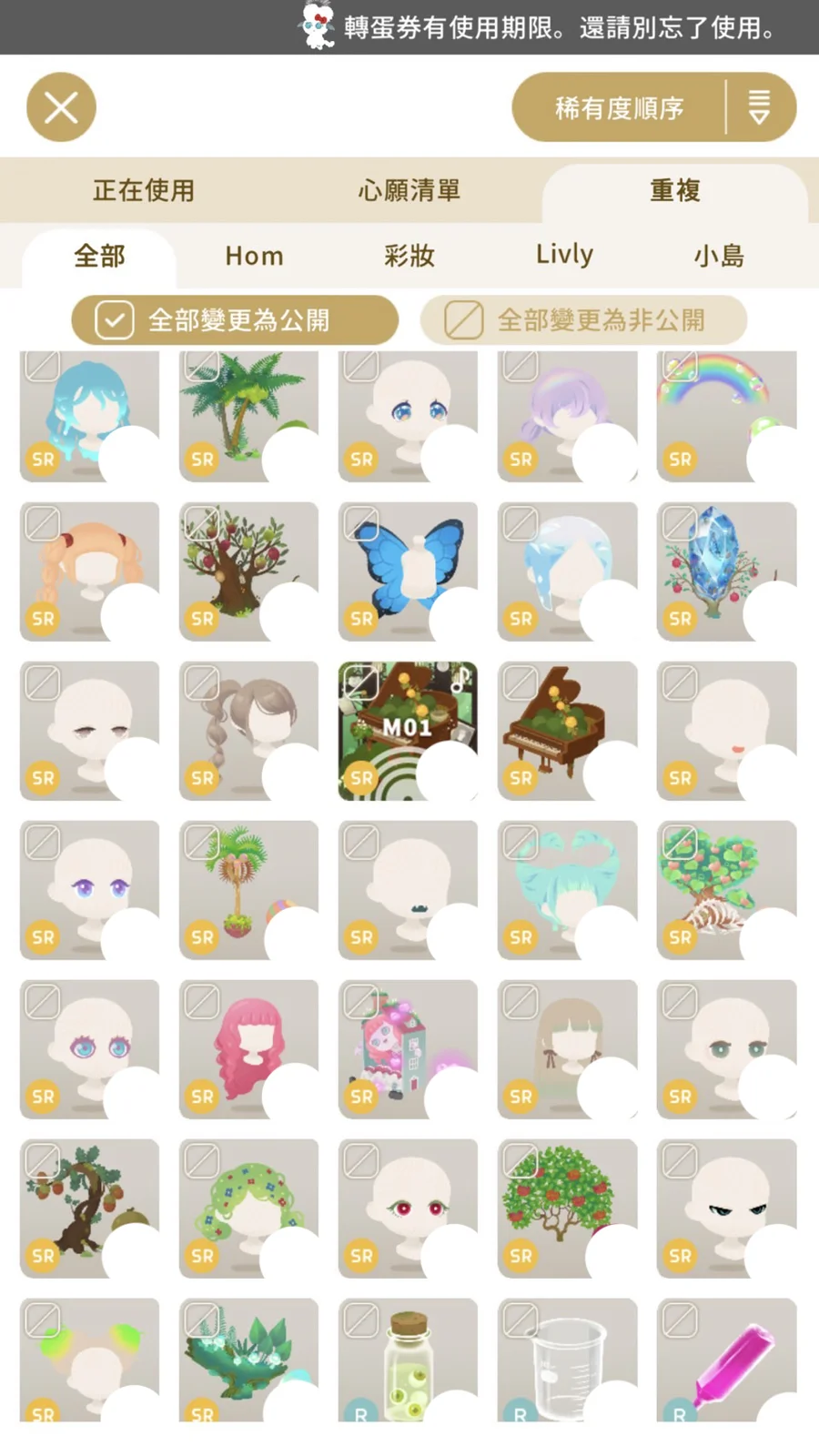The width and height of the screenshot is (819, 1456).
Task: Switch to the 心願清單 tab
Action: coord(409,190)
